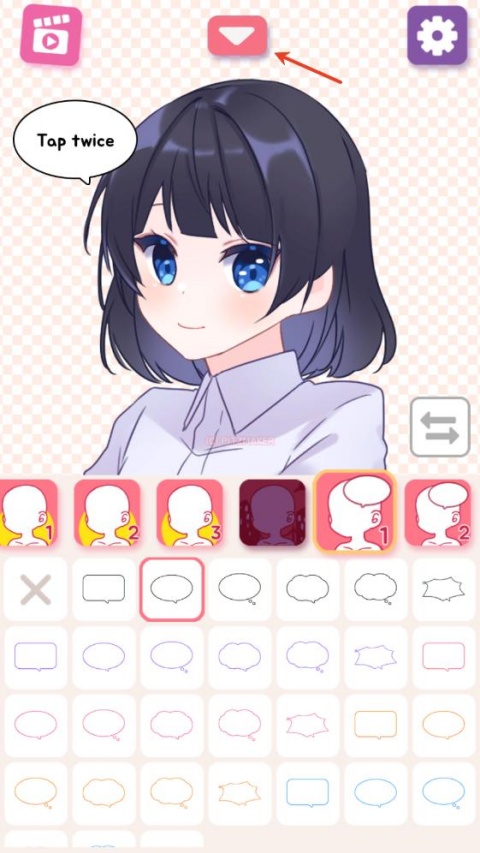
Task: Pick the blue rectangular speech bubble
Action: pos(307,793)
